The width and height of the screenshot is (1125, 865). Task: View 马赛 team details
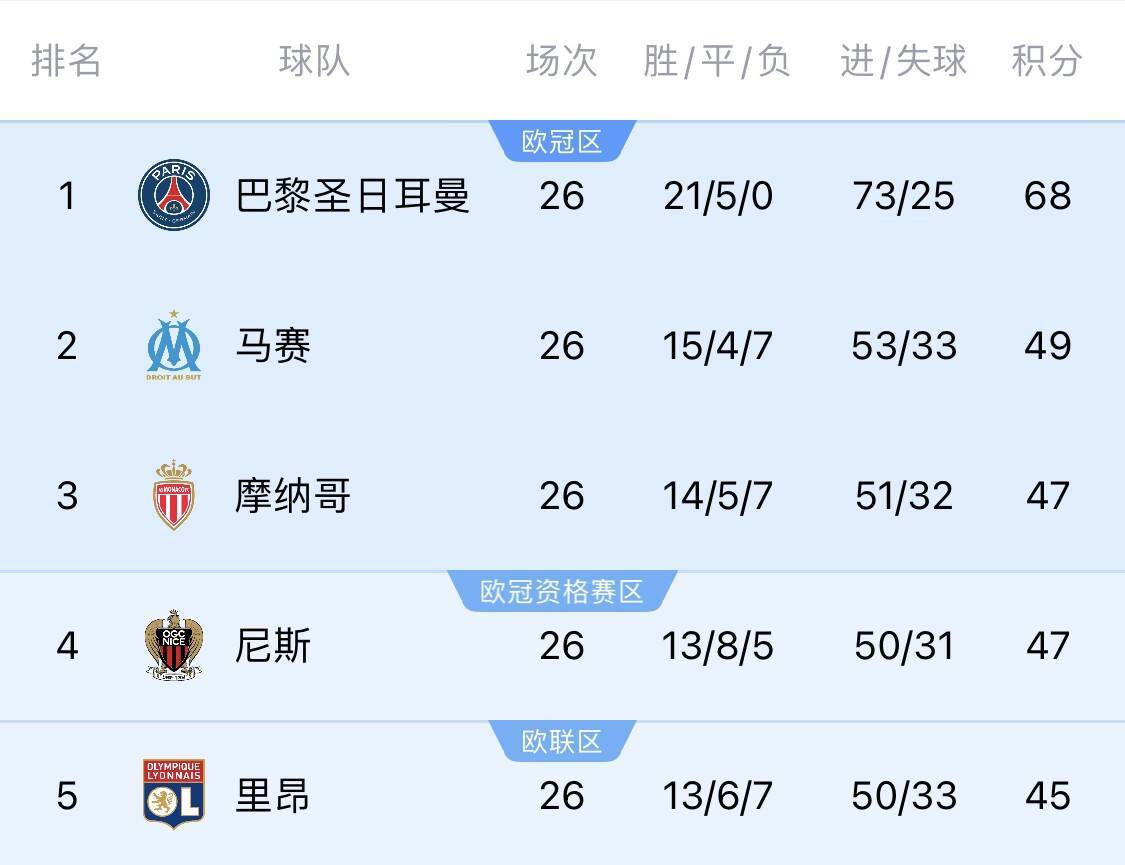tap(273, 346)
